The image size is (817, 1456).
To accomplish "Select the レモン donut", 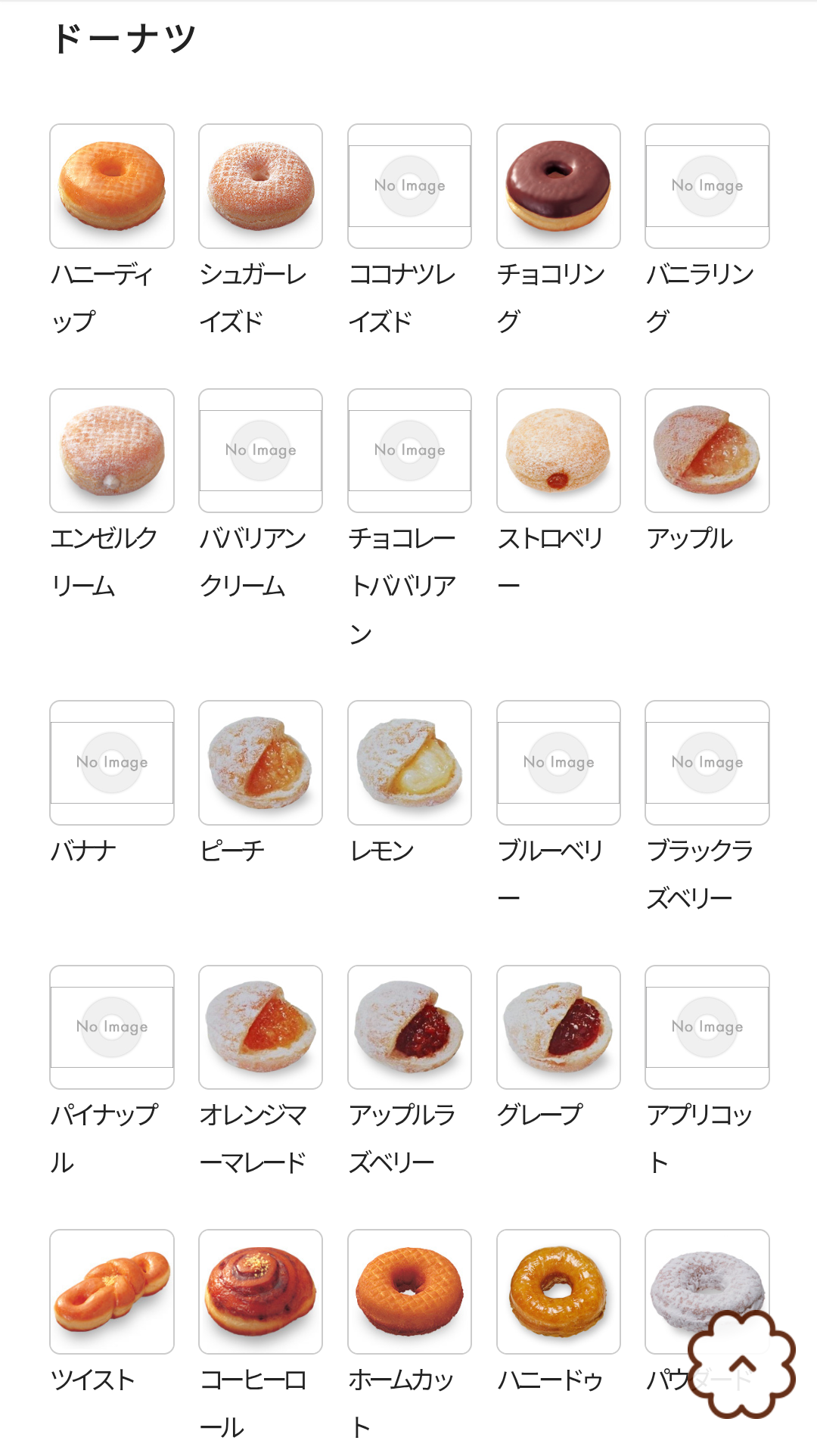I will (x=409, y=763).
